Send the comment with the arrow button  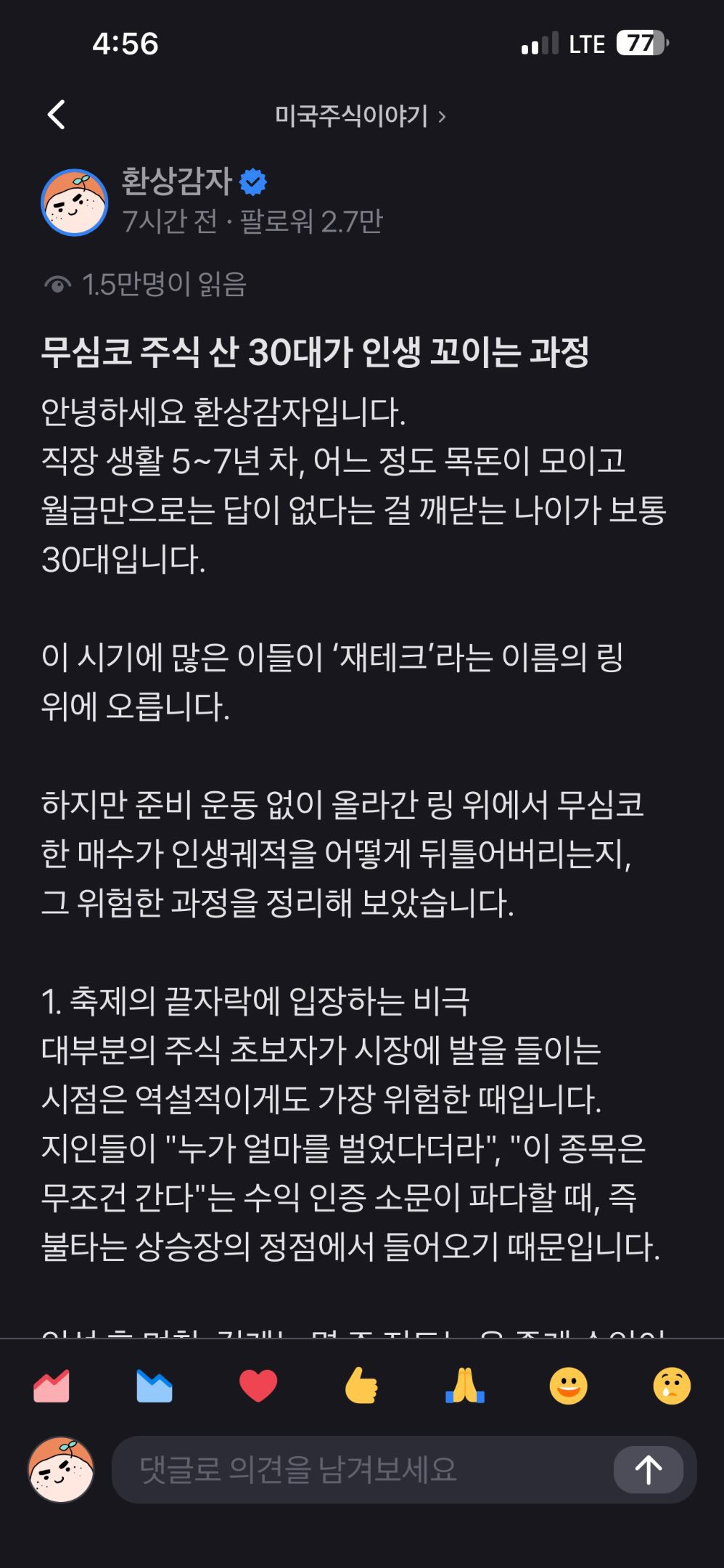click(x=648, y=1469)
